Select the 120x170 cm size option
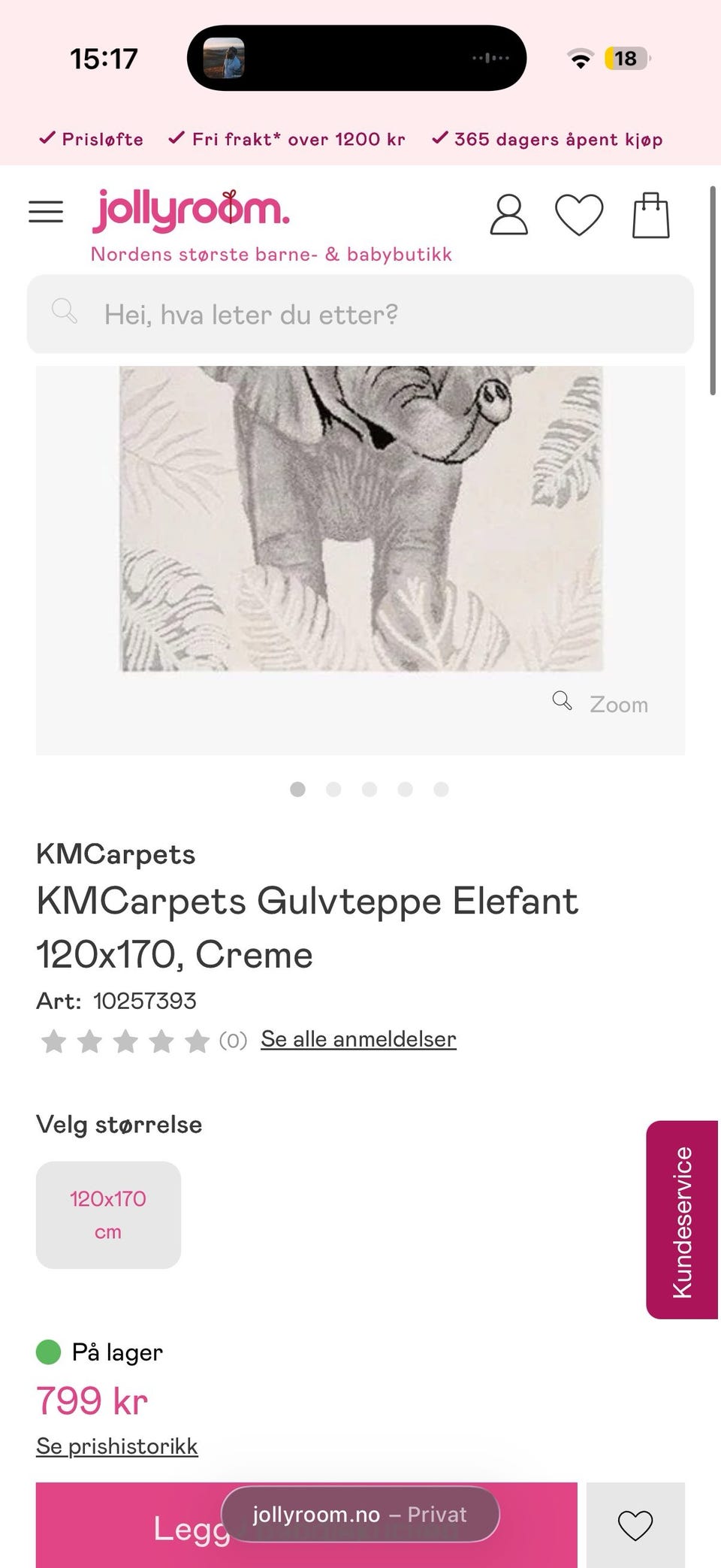Screen dimensions: 721x1568 107,1215
